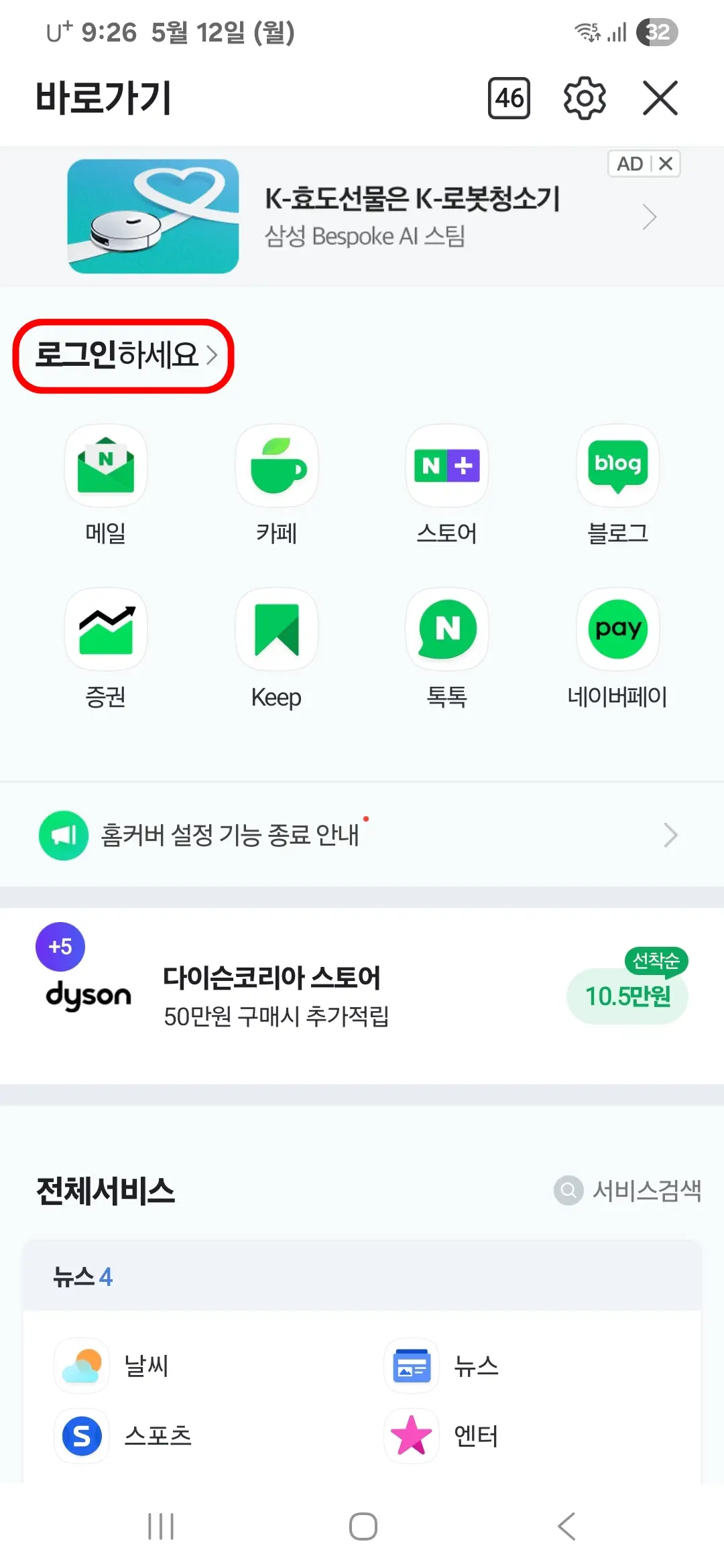Open the tab counter showing 46
Viewport: 724px width, 1568px height.
click(510, 98)
